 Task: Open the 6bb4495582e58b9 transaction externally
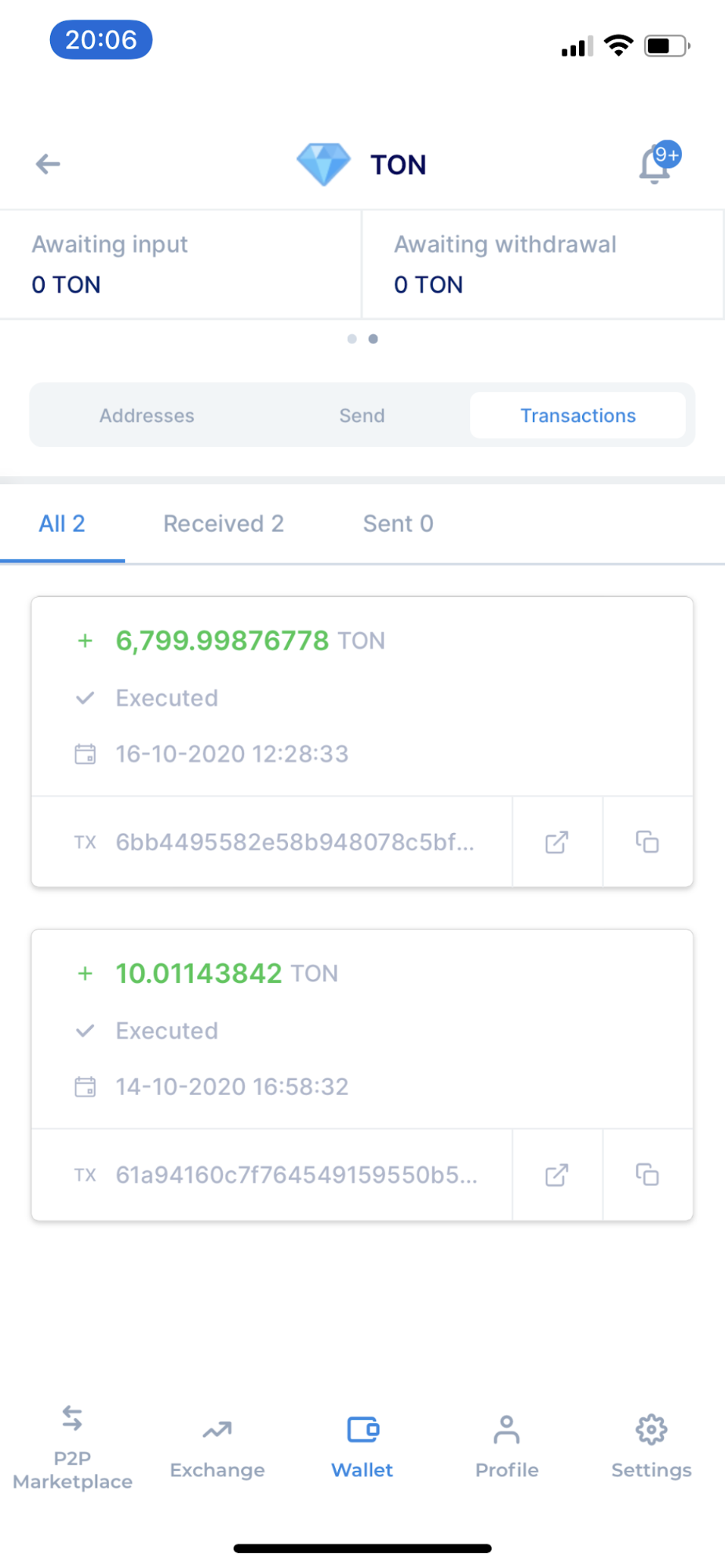pyautogui.click(x=557, y=842)
